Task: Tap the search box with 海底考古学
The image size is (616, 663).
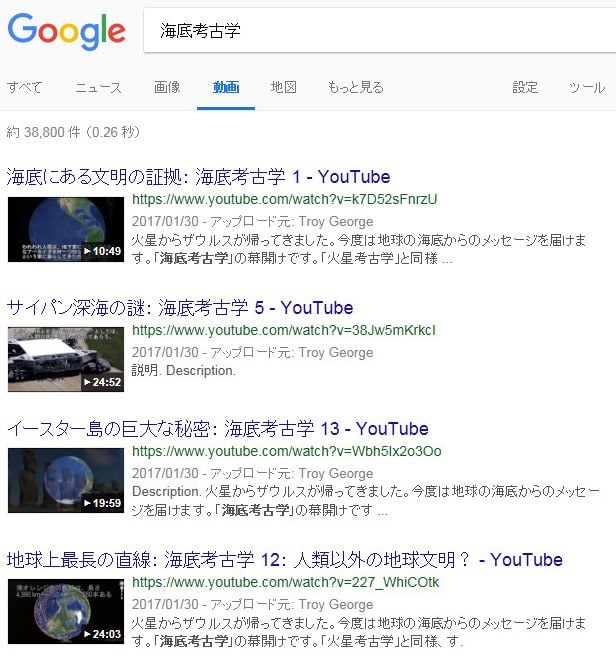Action: (x=380, y=32)
